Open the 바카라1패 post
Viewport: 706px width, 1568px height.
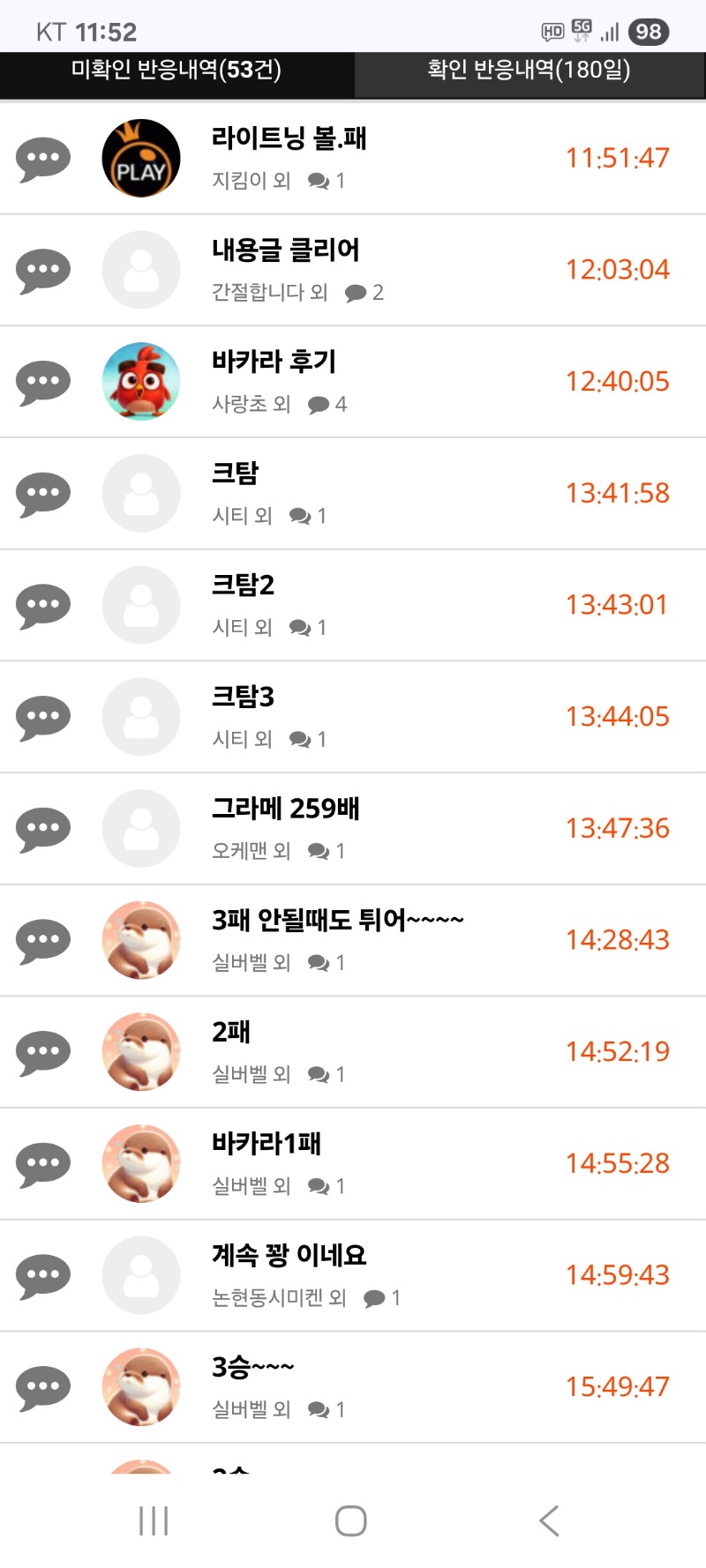click(x=353, y=1164)
